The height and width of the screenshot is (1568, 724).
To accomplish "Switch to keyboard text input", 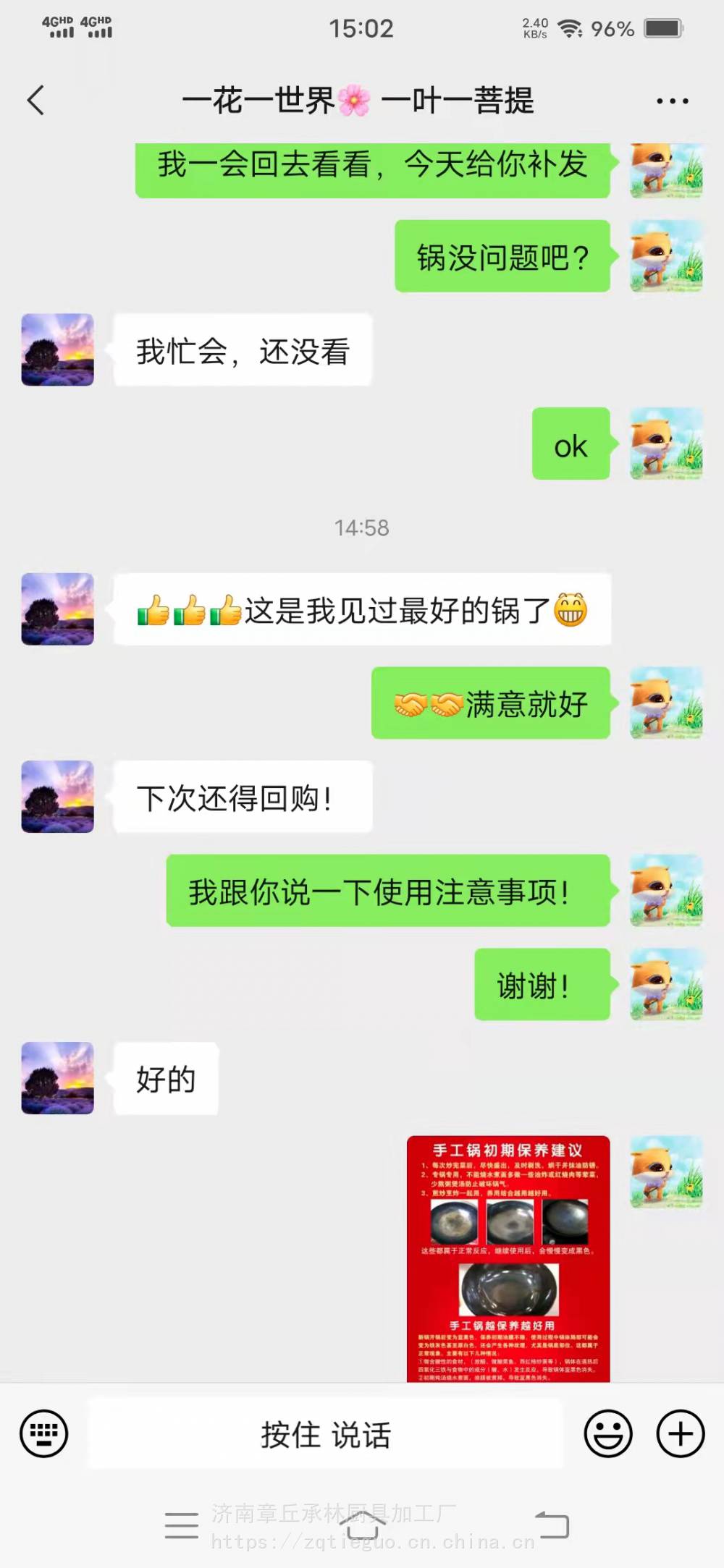I will coord(44,1433).
